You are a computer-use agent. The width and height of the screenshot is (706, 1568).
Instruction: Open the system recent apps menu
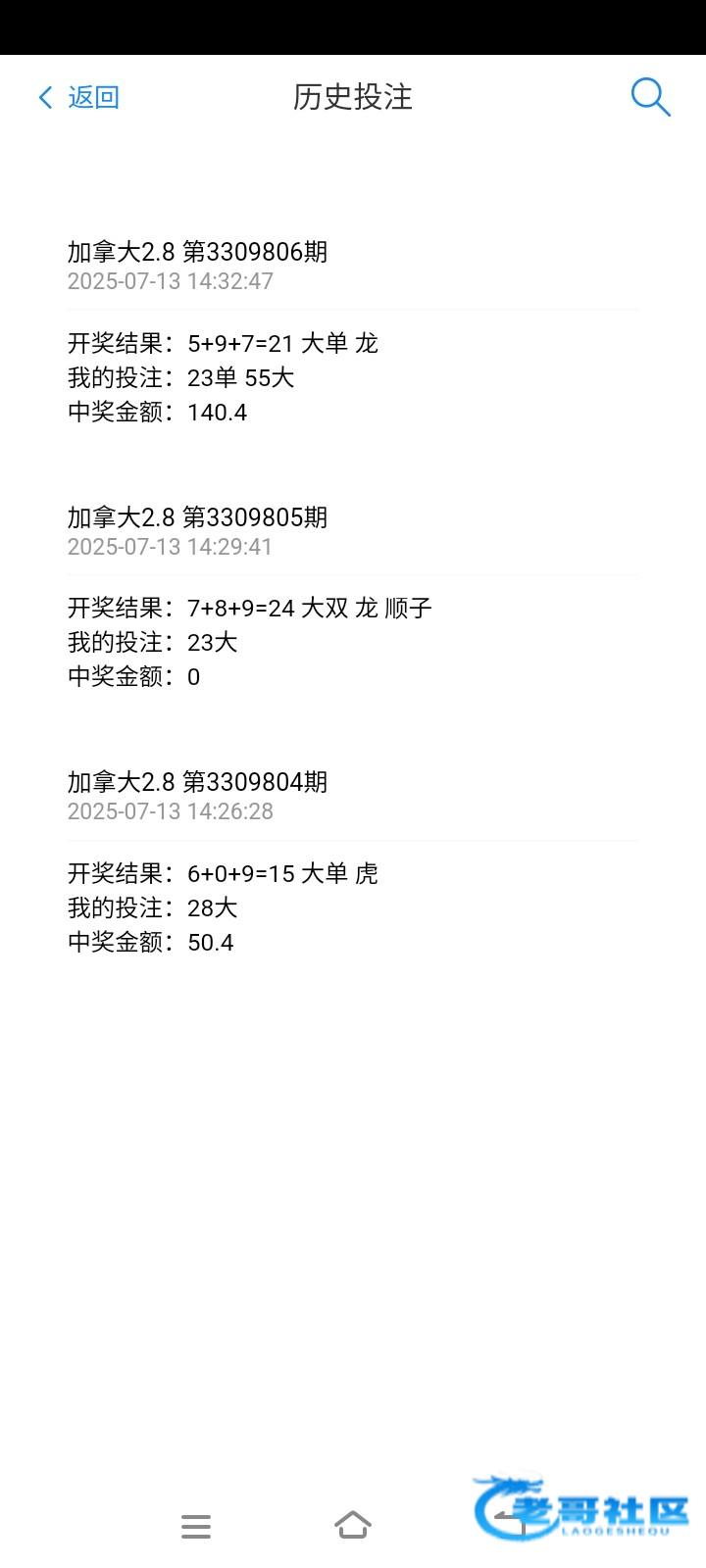click(196, 1526)
